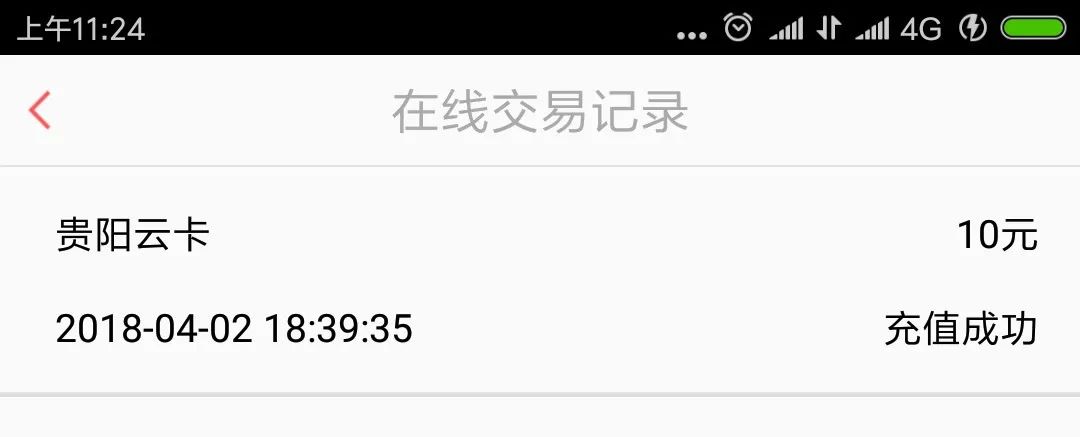
Task: Go back using the red arrow
Action: point(40,111)
